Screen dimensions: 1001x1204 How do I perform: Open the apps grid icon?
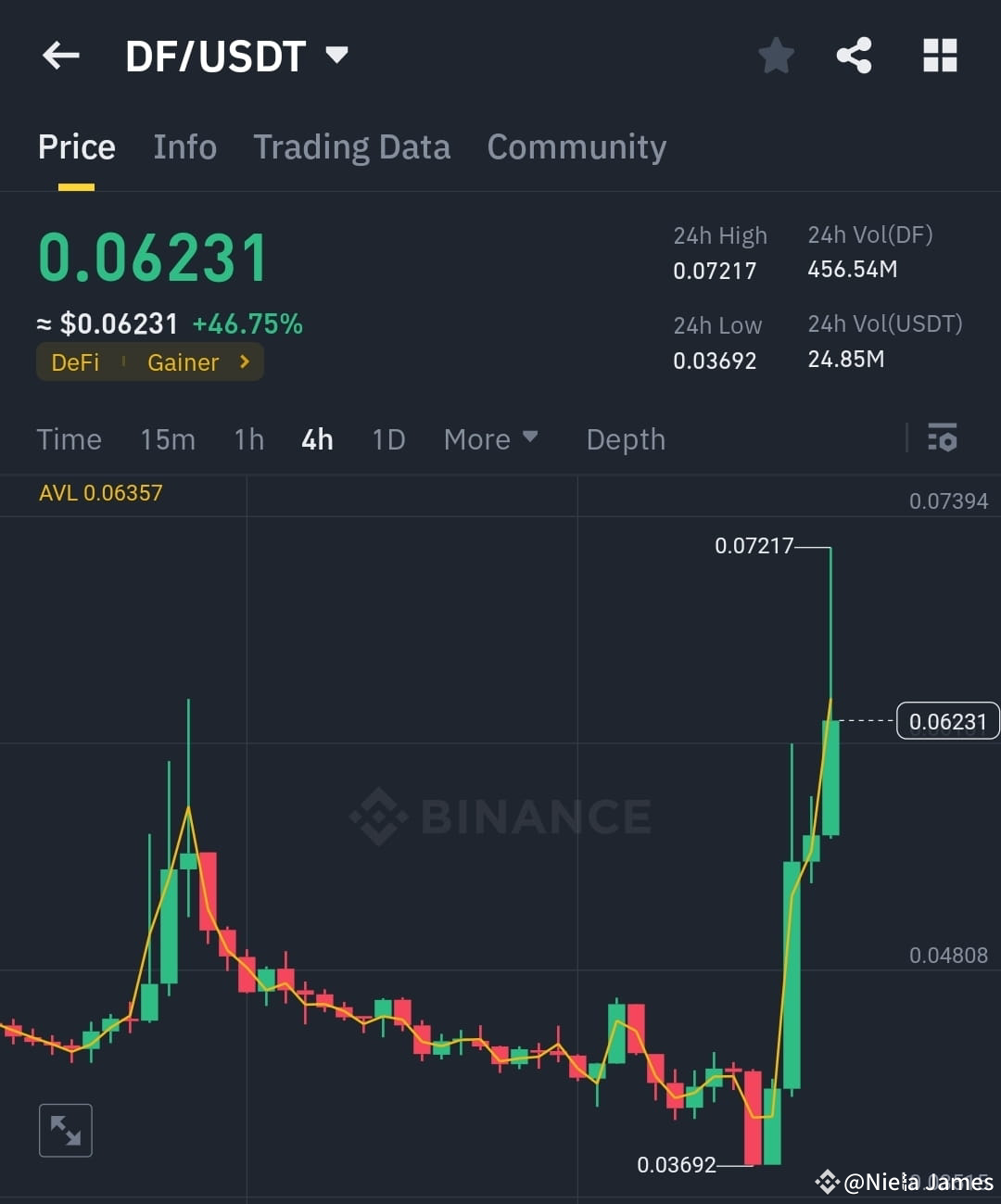point(940,56)
